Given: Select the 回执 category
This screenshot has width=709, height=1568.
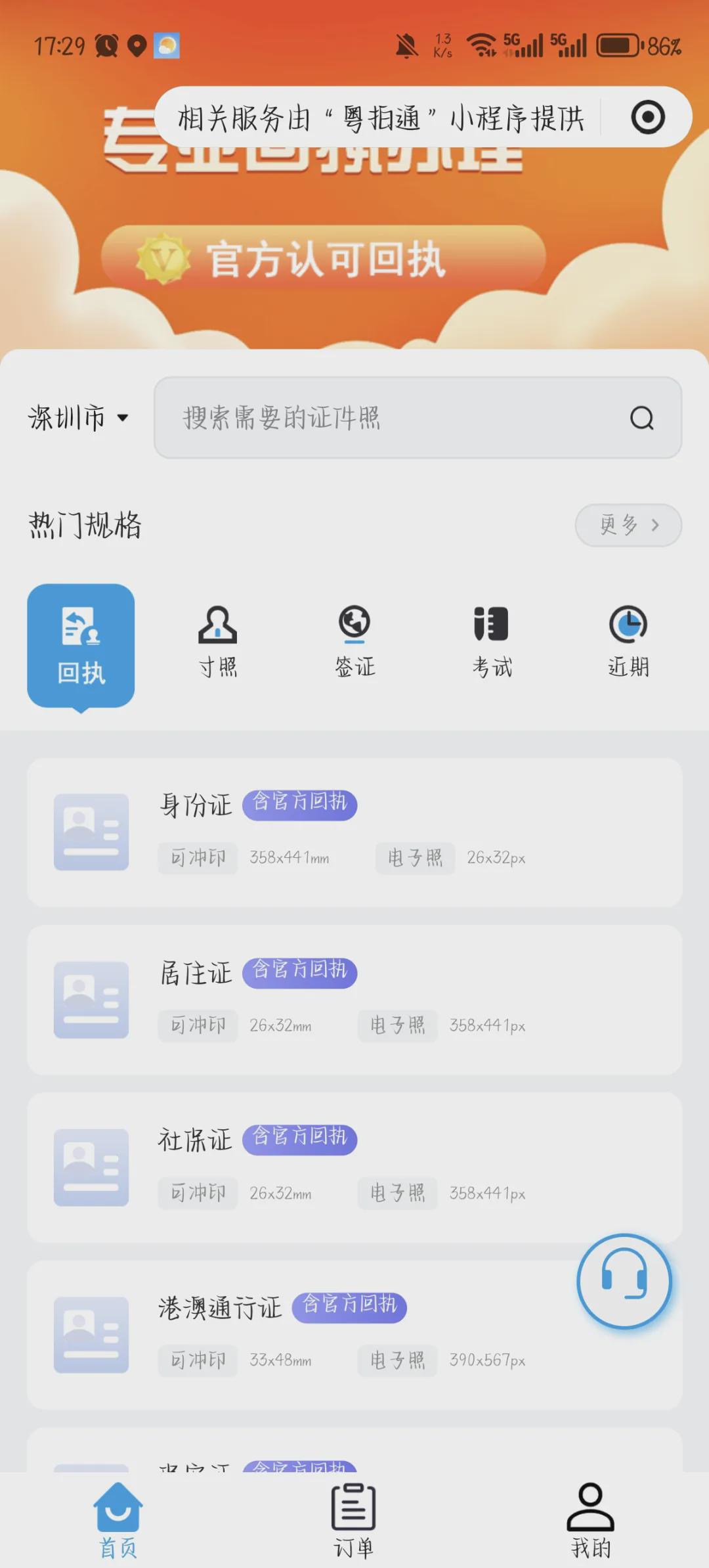Looking at the screenshot, I should (x=81, y=646).
